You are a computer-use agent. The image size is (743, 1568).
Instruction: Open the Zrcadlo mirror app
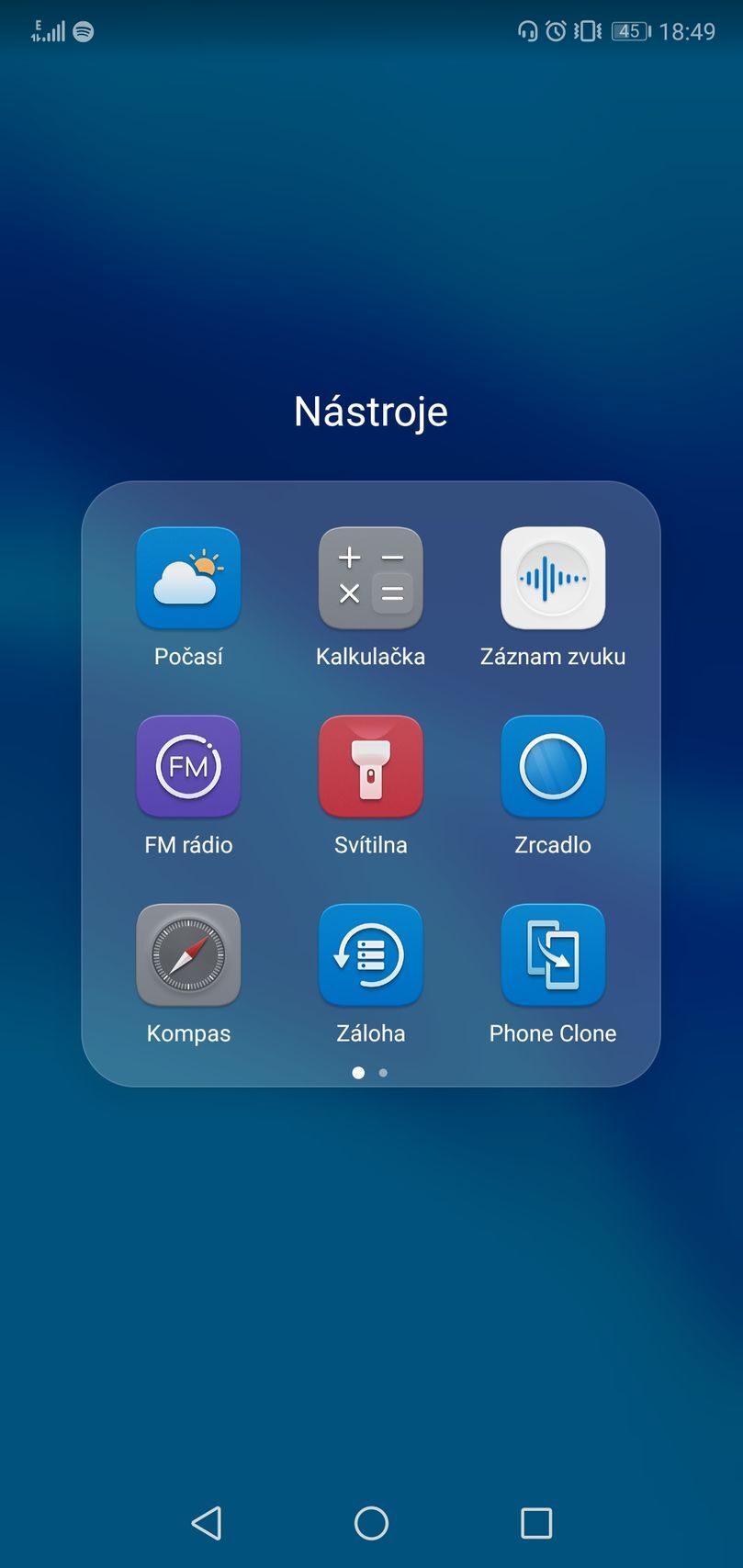tap(552, 766)
